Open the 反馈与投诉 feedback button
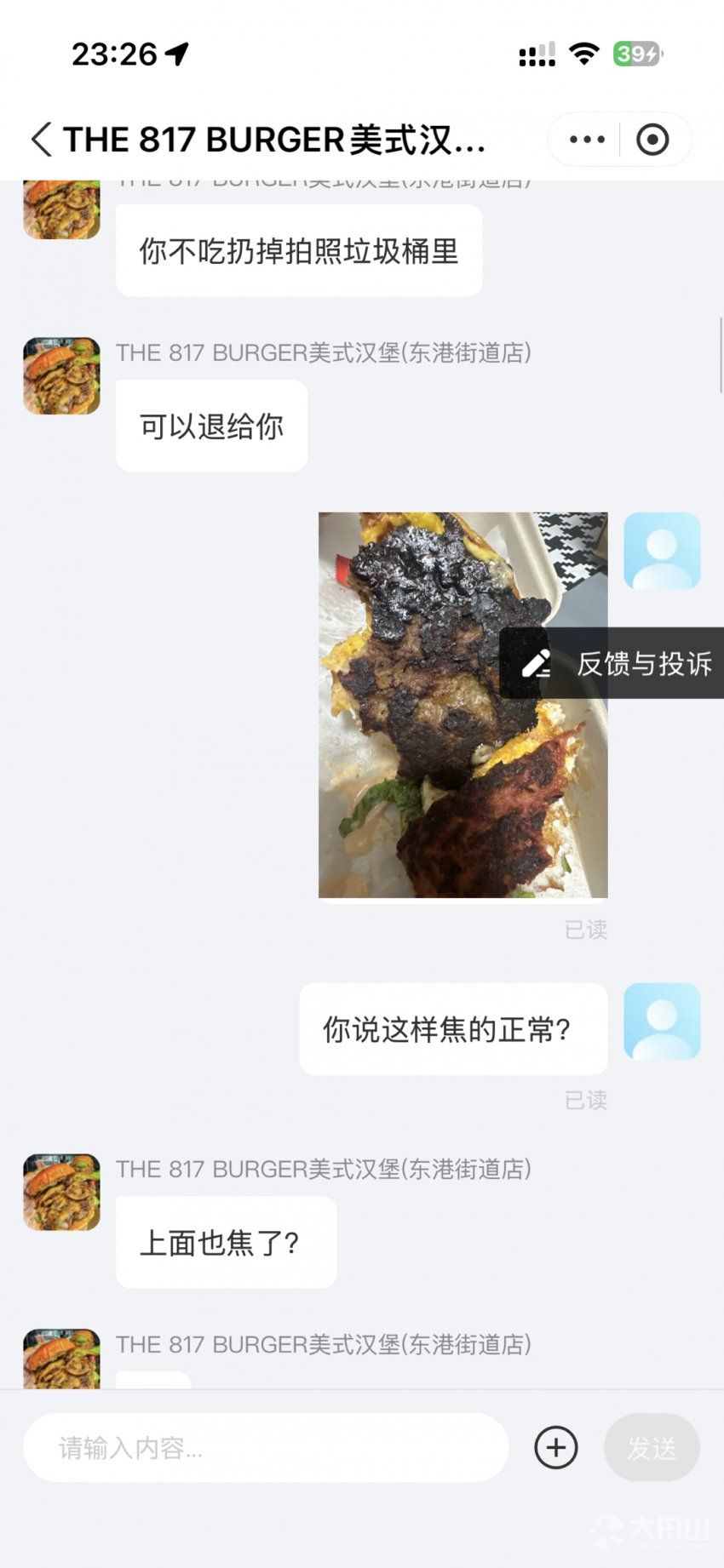Viewport: 724px width, 1568px height. click(x=613, y=663)
